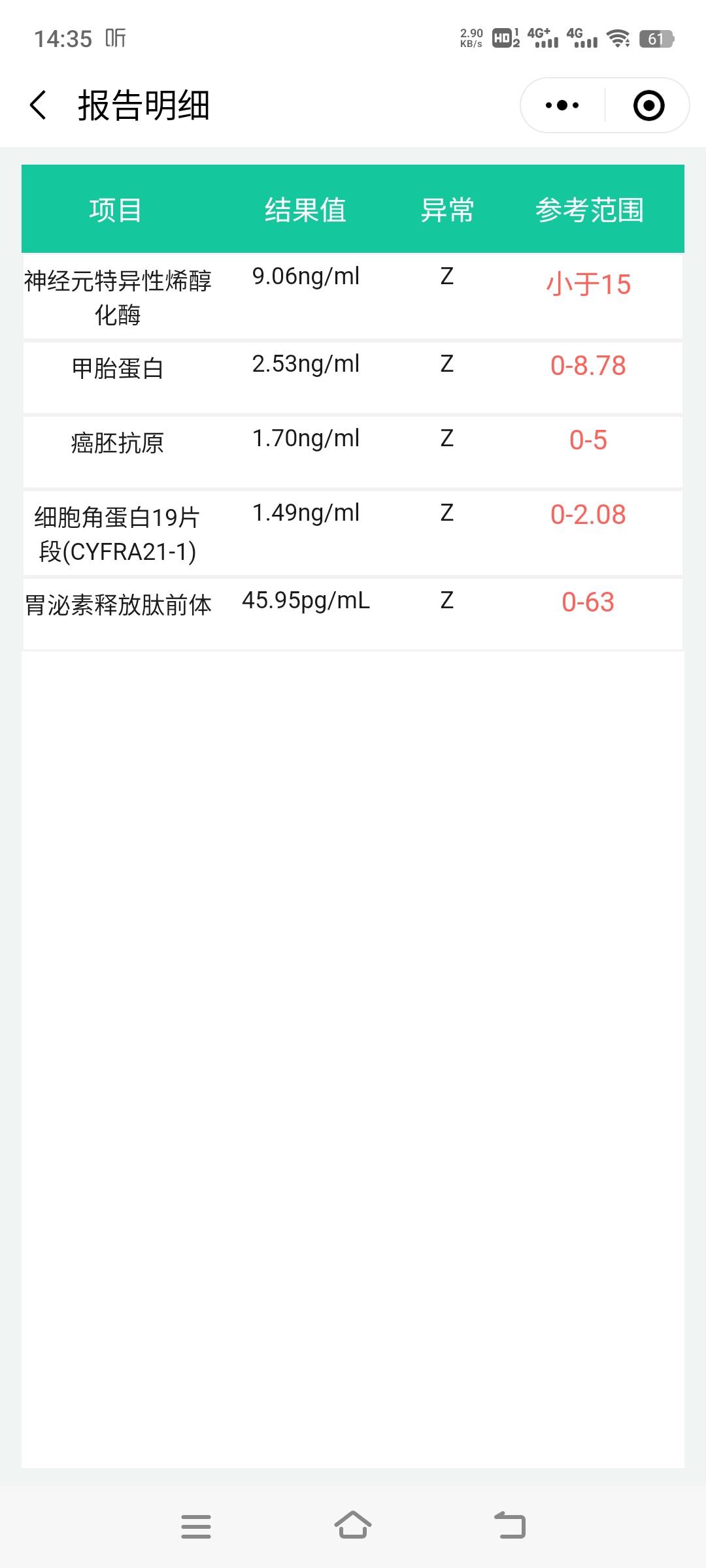The height and width of the screenshot is (1568, 706).
Task: Tap the 异常 column header
Action: click(446, 209)
